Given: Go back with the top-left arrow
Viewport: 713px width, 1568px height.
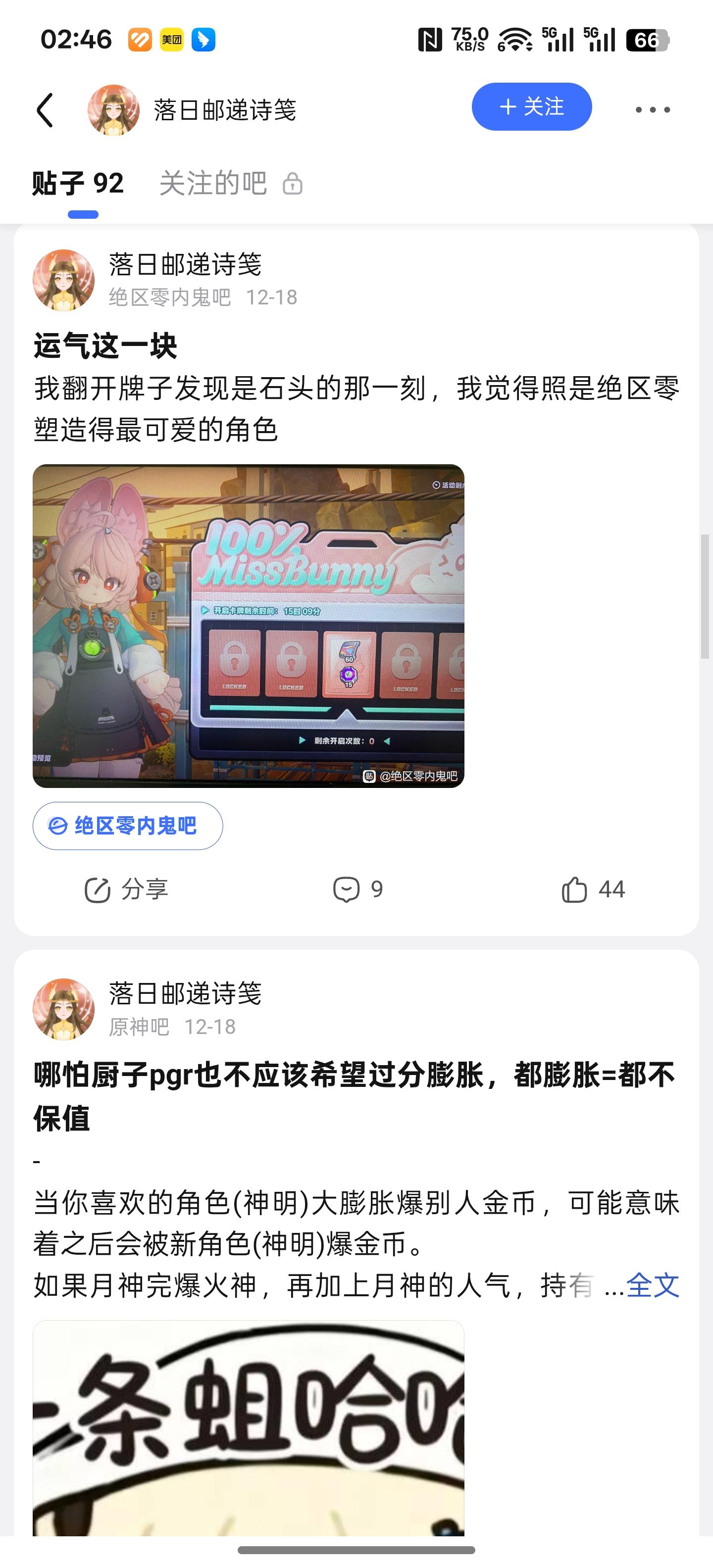Looking at the screenshot, I should point(45,110).
